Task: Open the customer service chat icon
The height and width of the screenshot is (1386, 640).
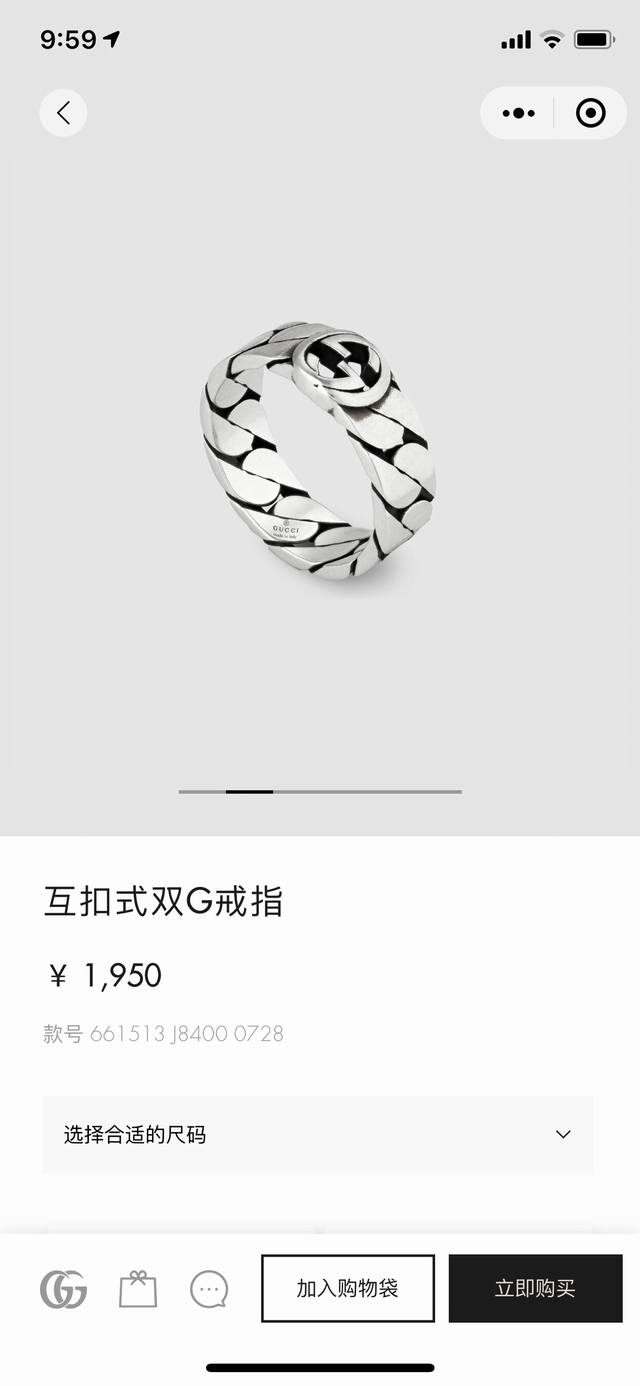Action: (209, 1289)
